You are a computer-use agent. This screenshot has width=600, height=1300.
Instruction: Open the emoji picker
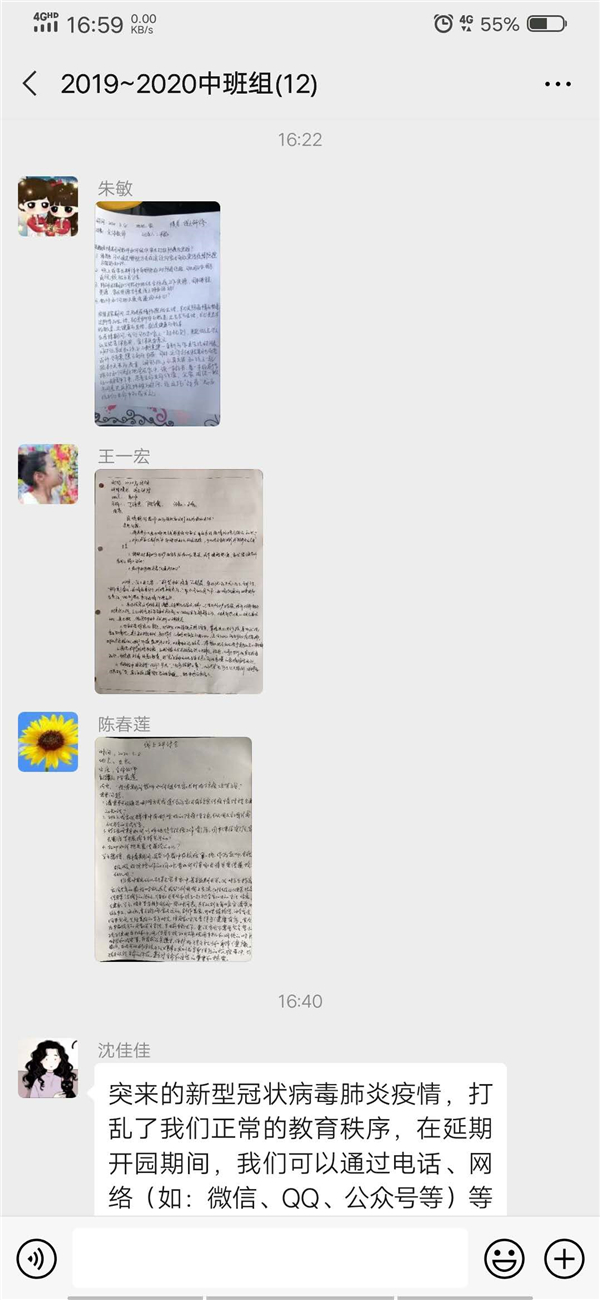tap(503, 1258)
